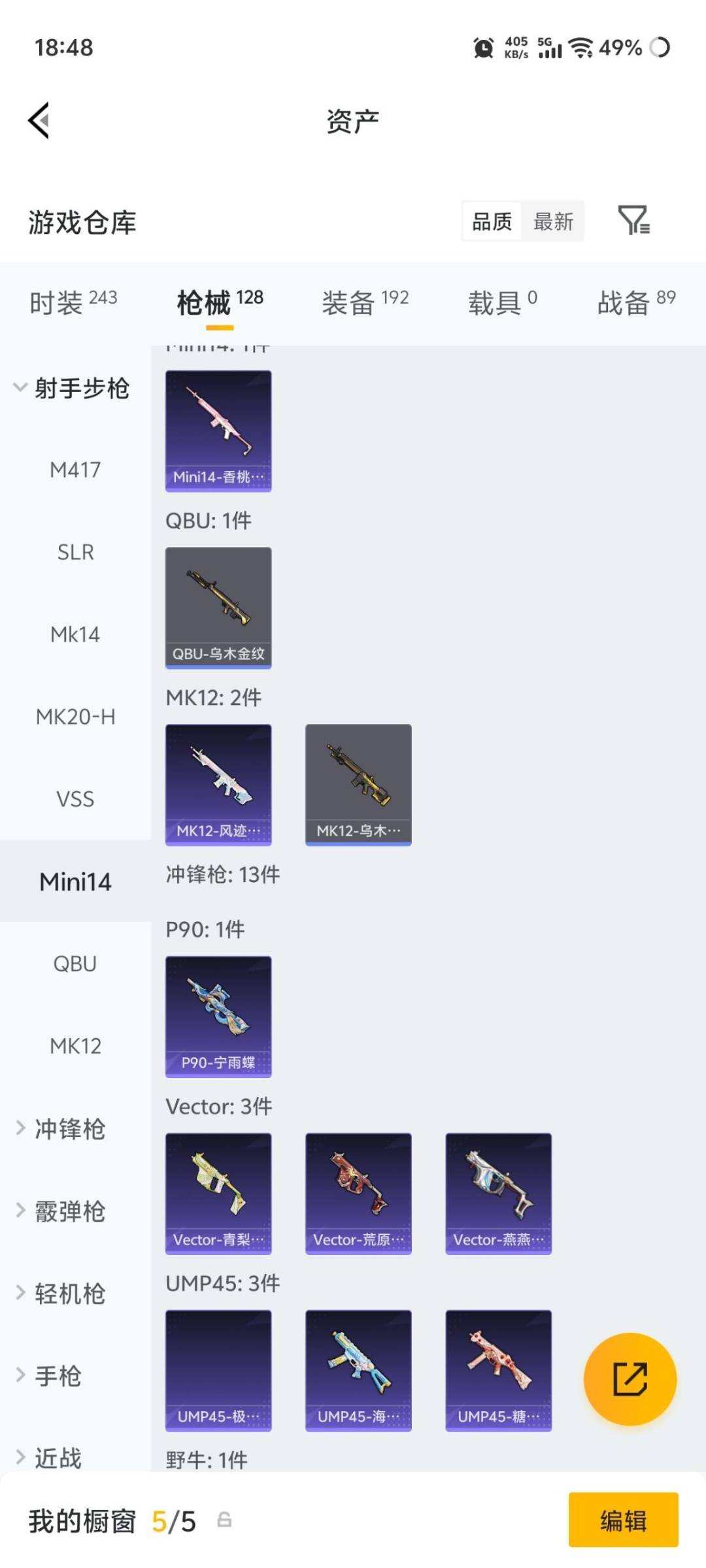
Task: Tap the orange floating share button
Action: click(630, 1379)
